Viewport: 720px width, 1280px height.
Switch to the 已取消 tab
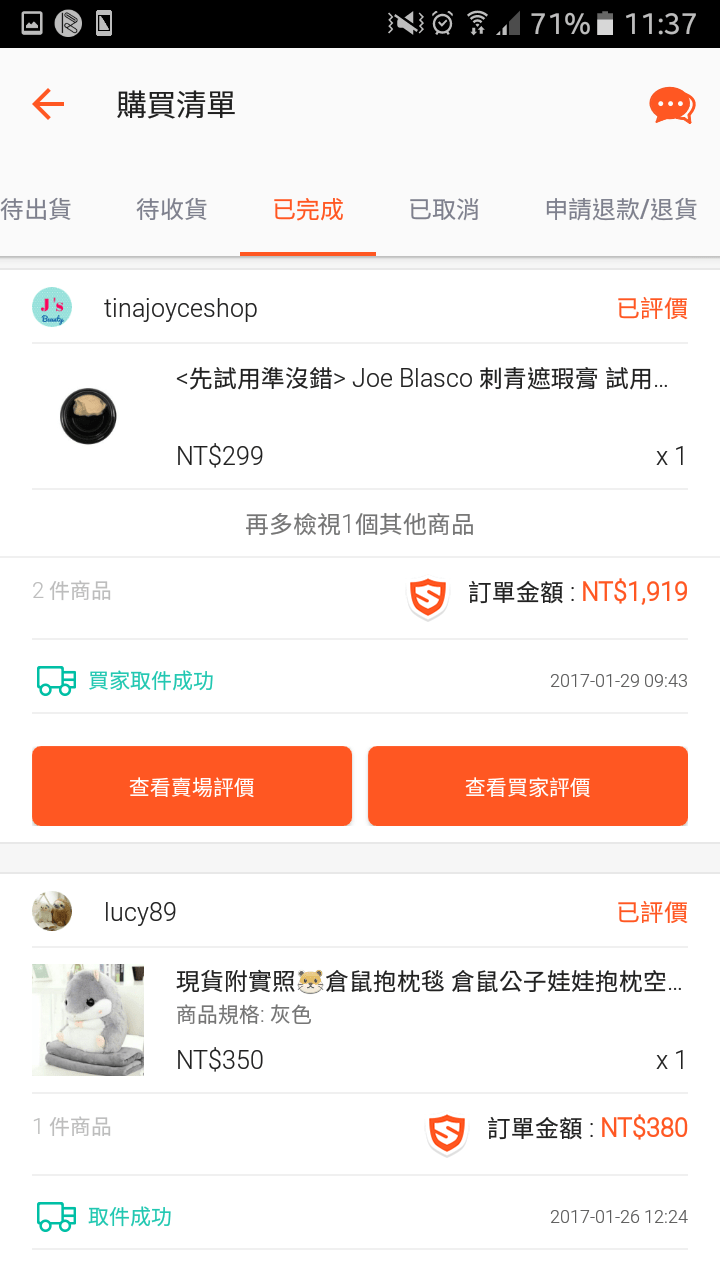click(x=444, y=209)
